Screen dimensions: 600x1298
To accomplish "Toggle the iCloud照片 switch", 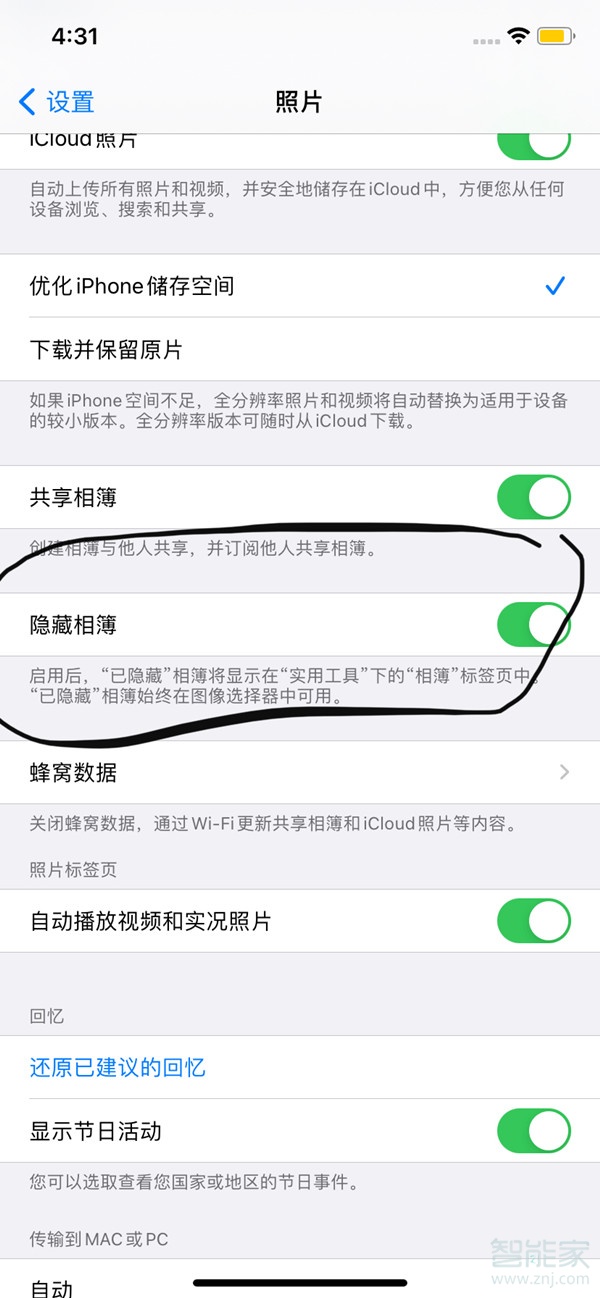I will tap(534, 144).
